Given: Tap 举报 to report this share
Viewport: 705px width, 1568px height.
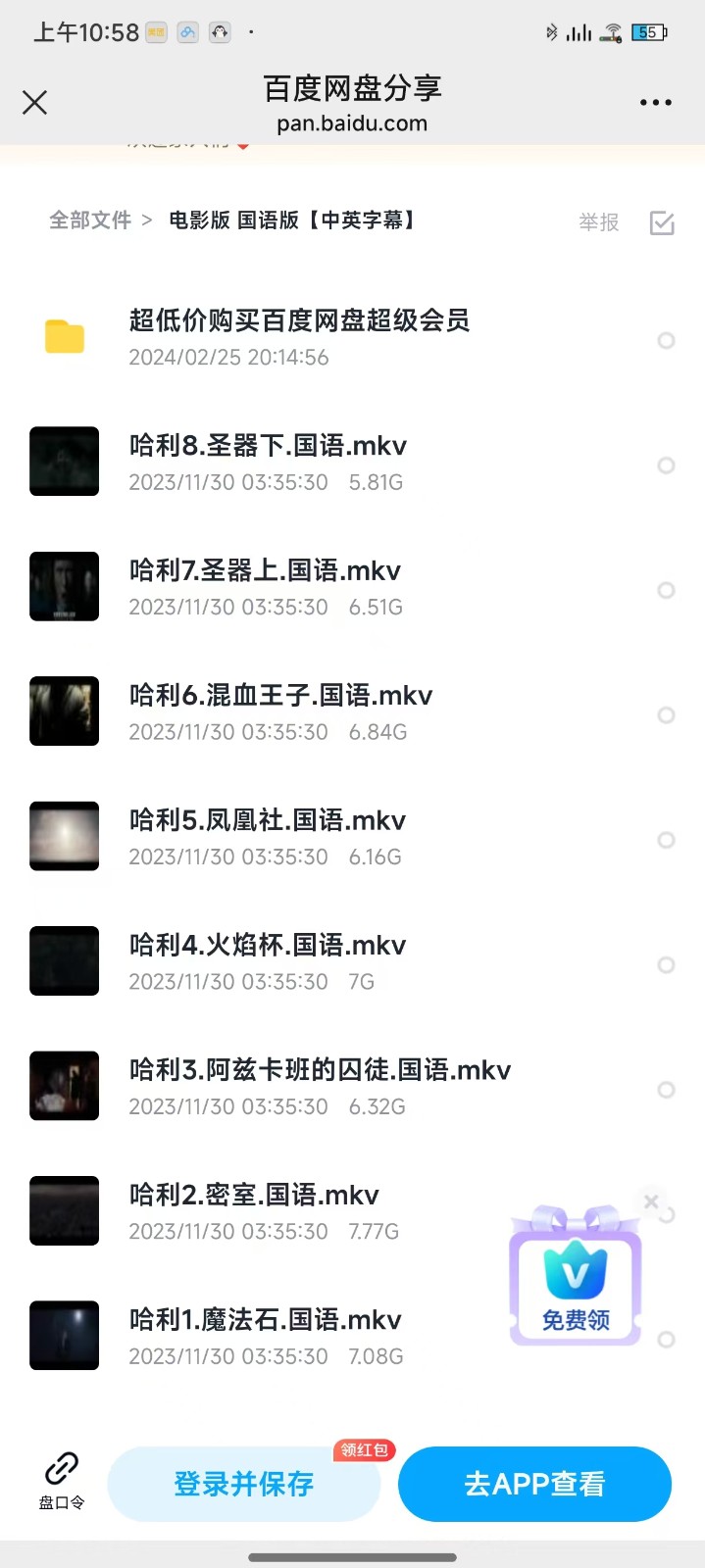Looking at the screenshot, I should point(598,222).
